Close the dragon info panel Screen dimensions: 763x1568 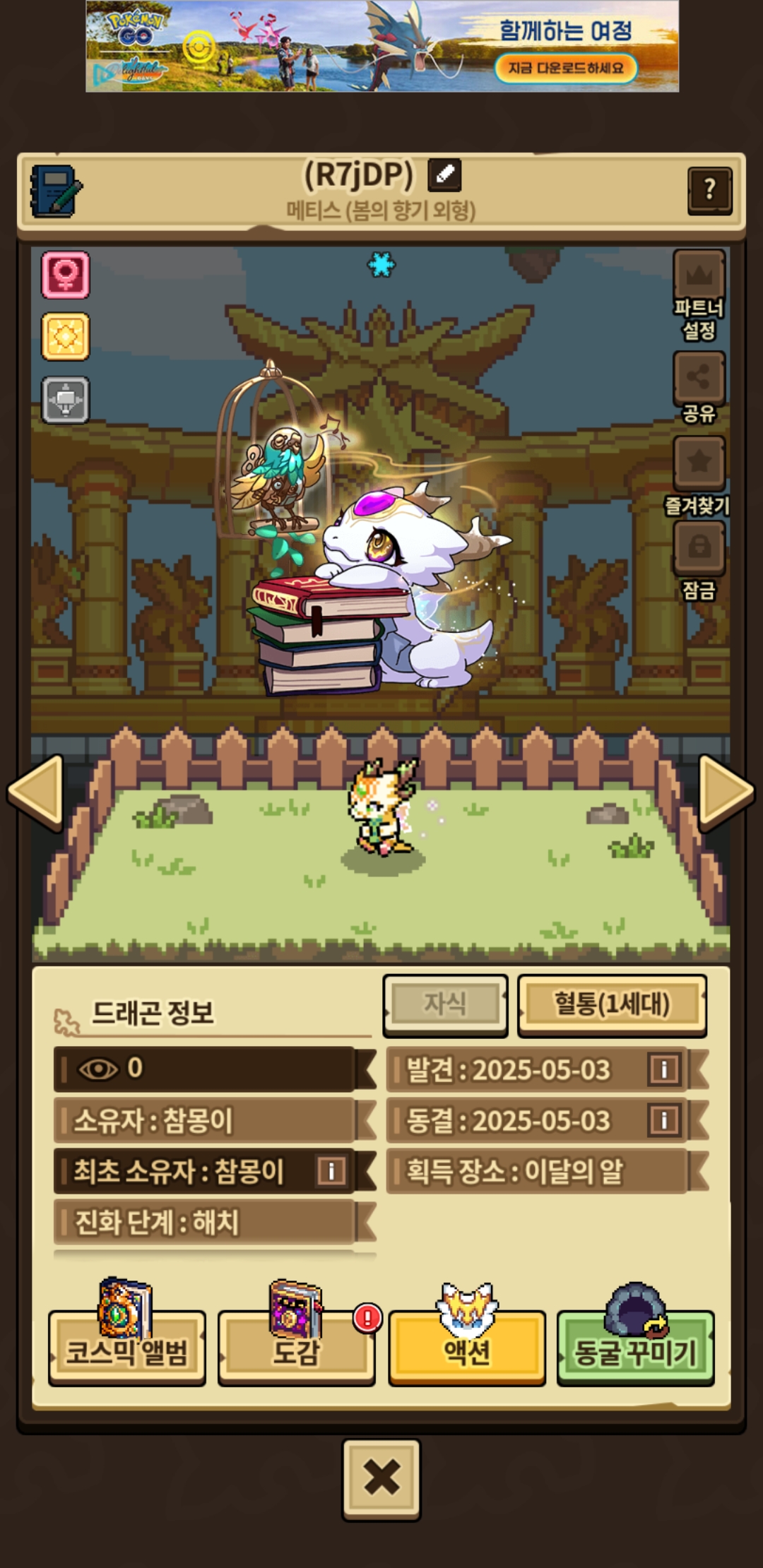[381, 1478]
